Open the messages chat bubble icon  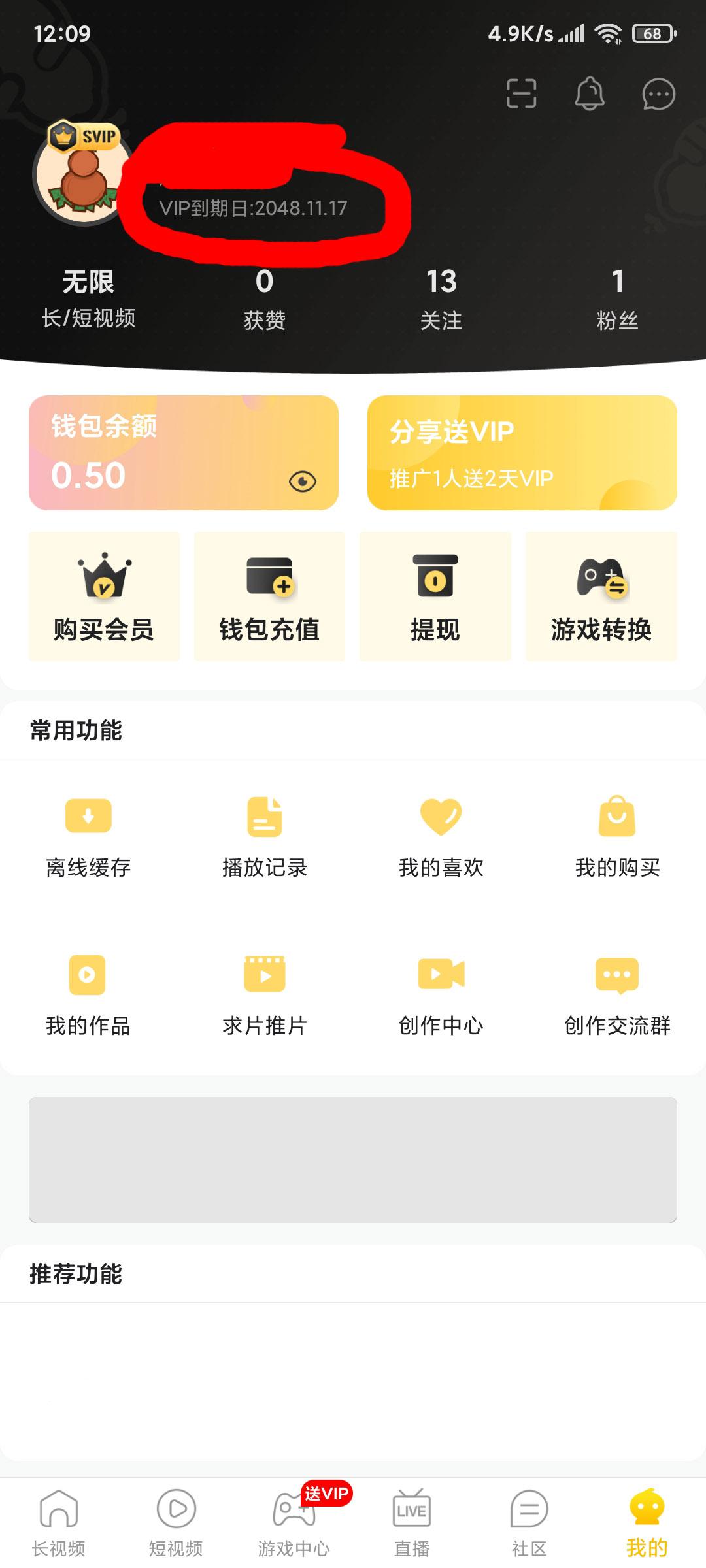tap(658, 94)
